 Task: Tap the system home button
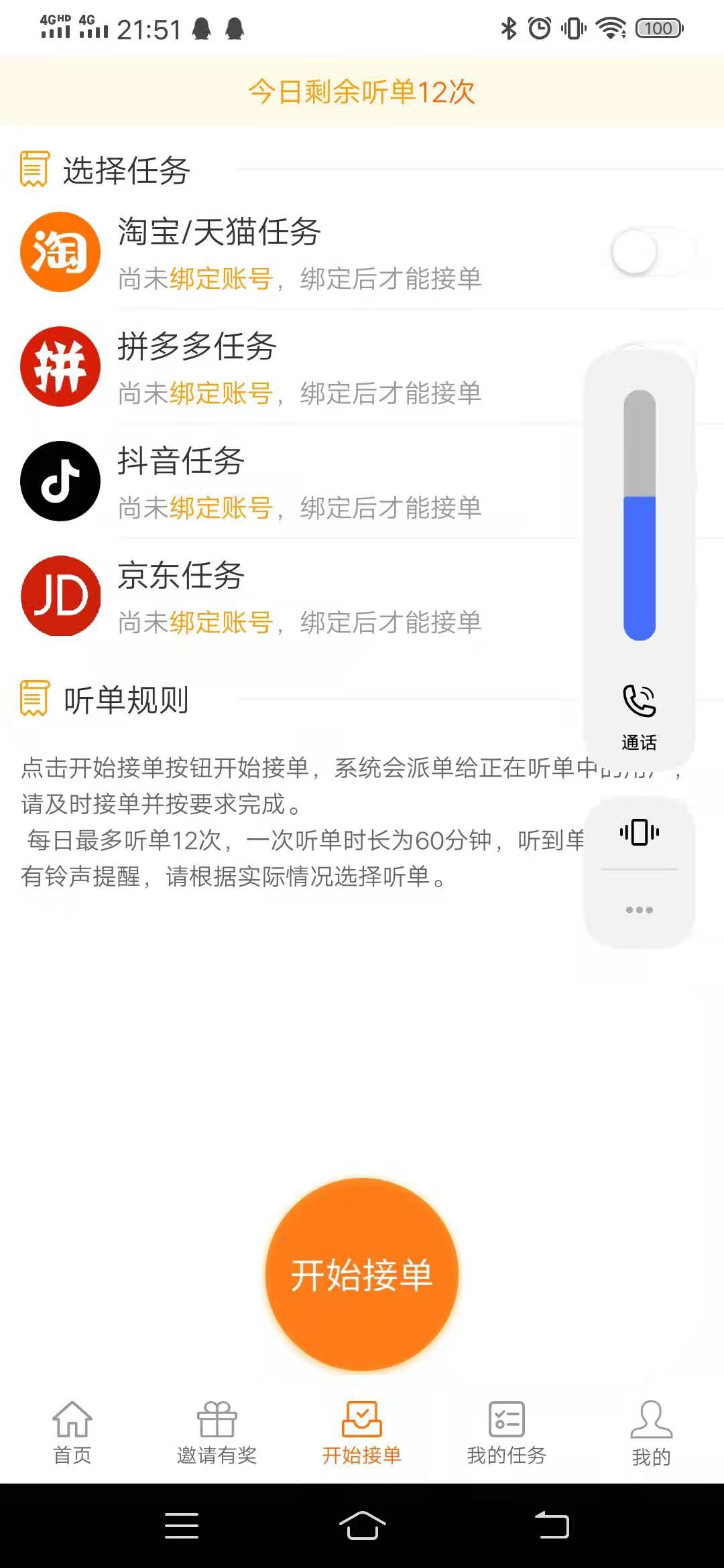pos(362,1526)
